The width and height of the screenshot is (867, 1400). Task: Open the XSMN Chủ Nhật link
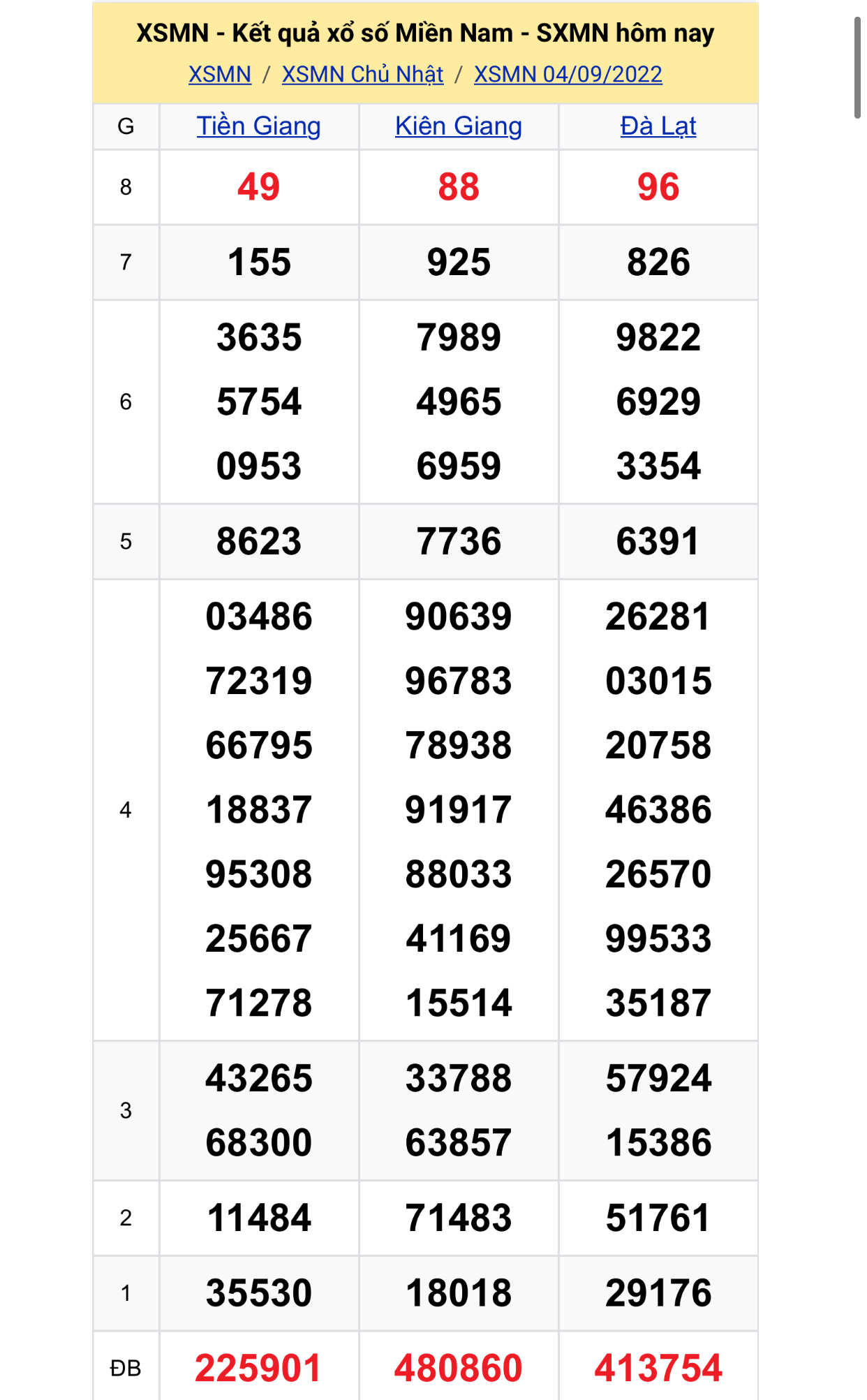pos(362,74)
